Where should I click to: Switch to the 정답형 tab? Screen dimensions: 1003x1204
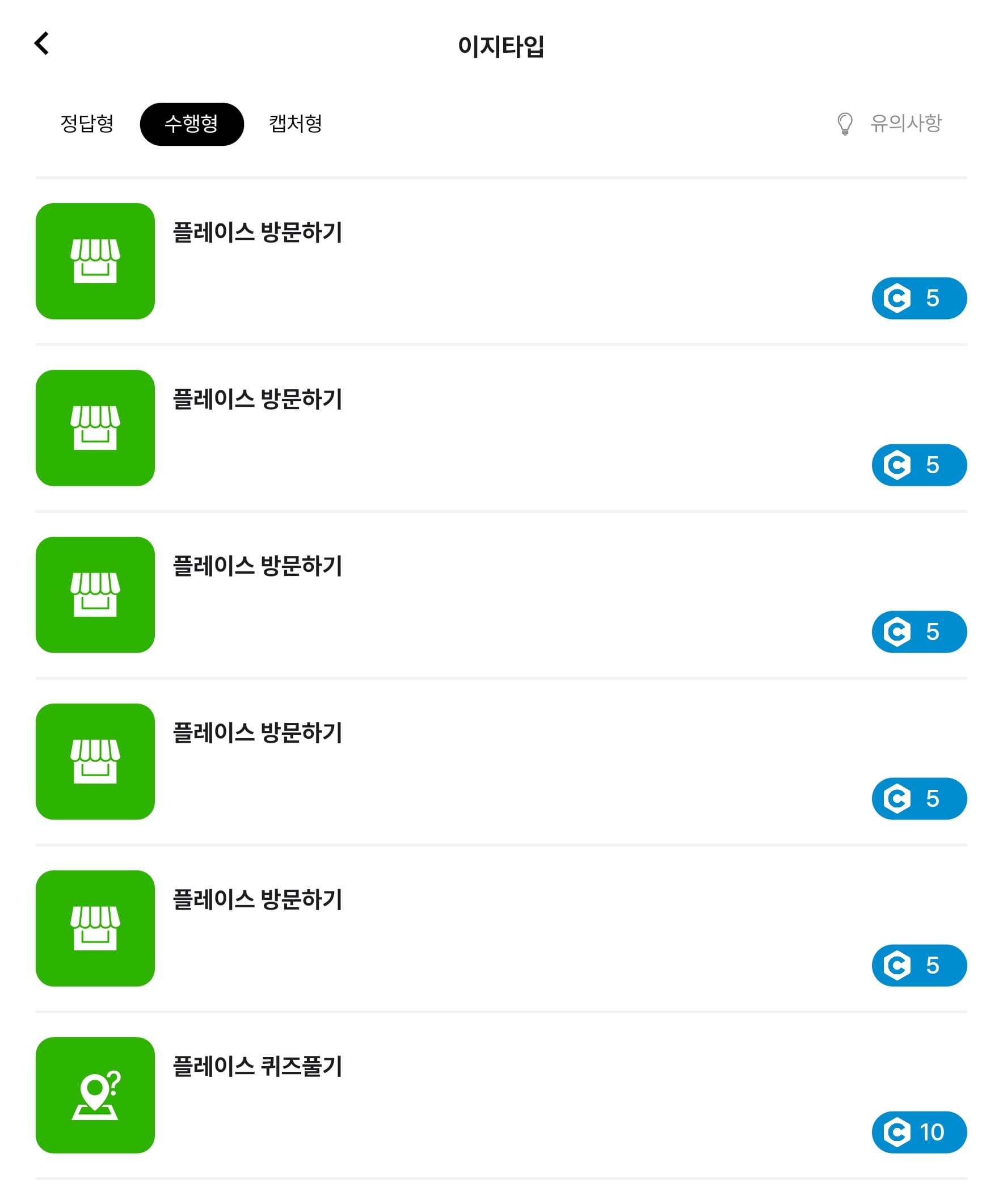click(x=87, y=123)
